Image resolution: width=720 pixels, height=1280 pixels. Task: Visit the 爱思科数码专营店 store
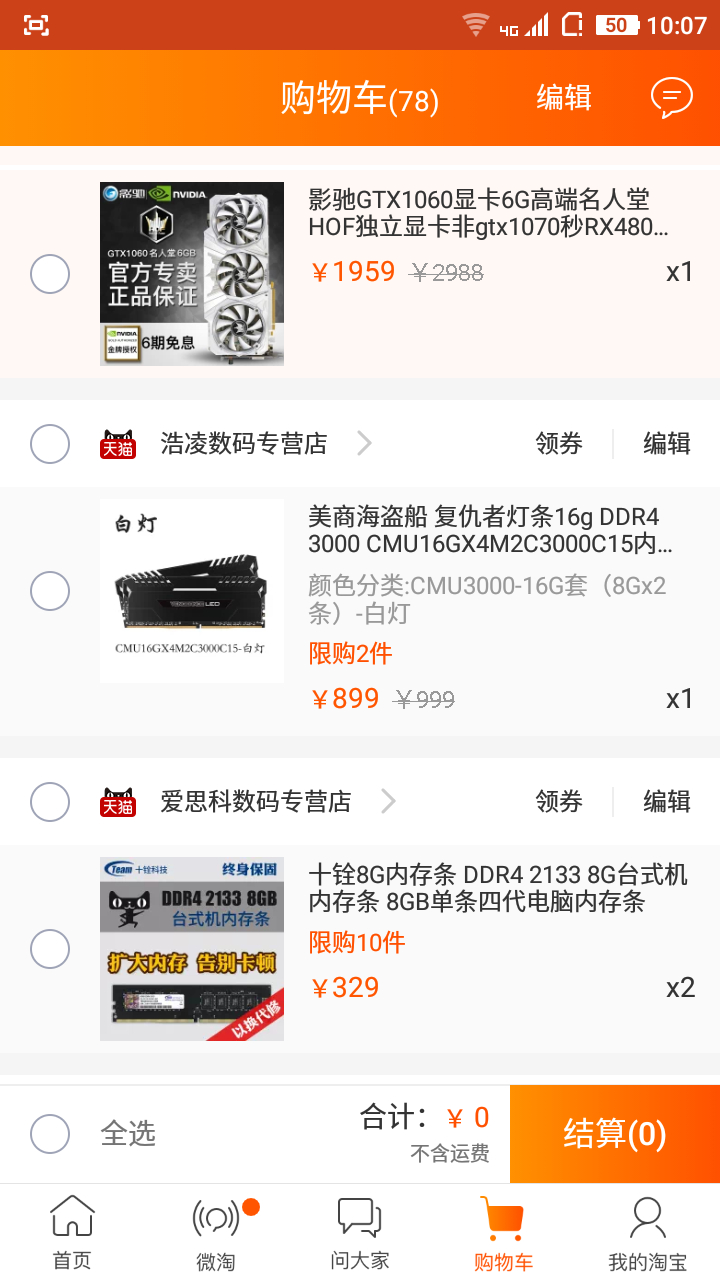coord(256,802)
